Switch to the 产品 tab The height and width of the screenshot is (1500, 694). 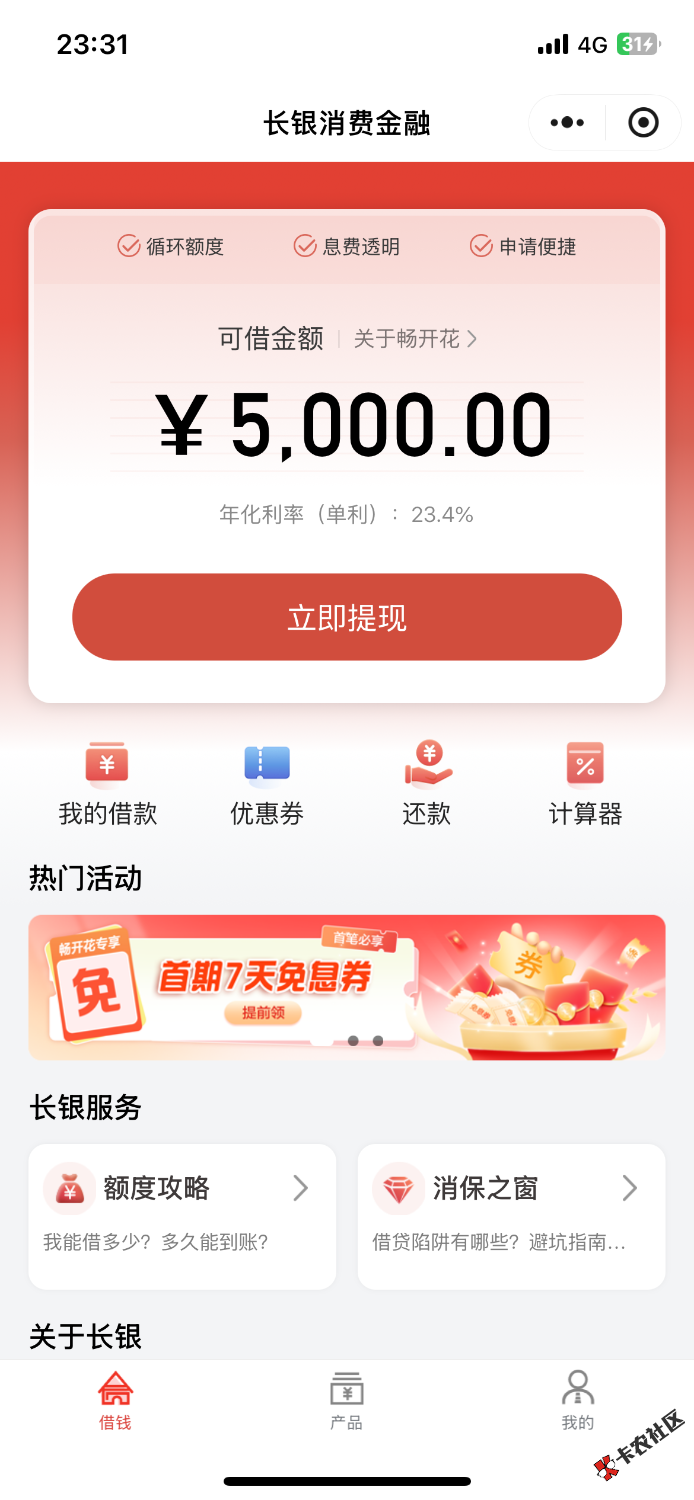point(346,1402)
